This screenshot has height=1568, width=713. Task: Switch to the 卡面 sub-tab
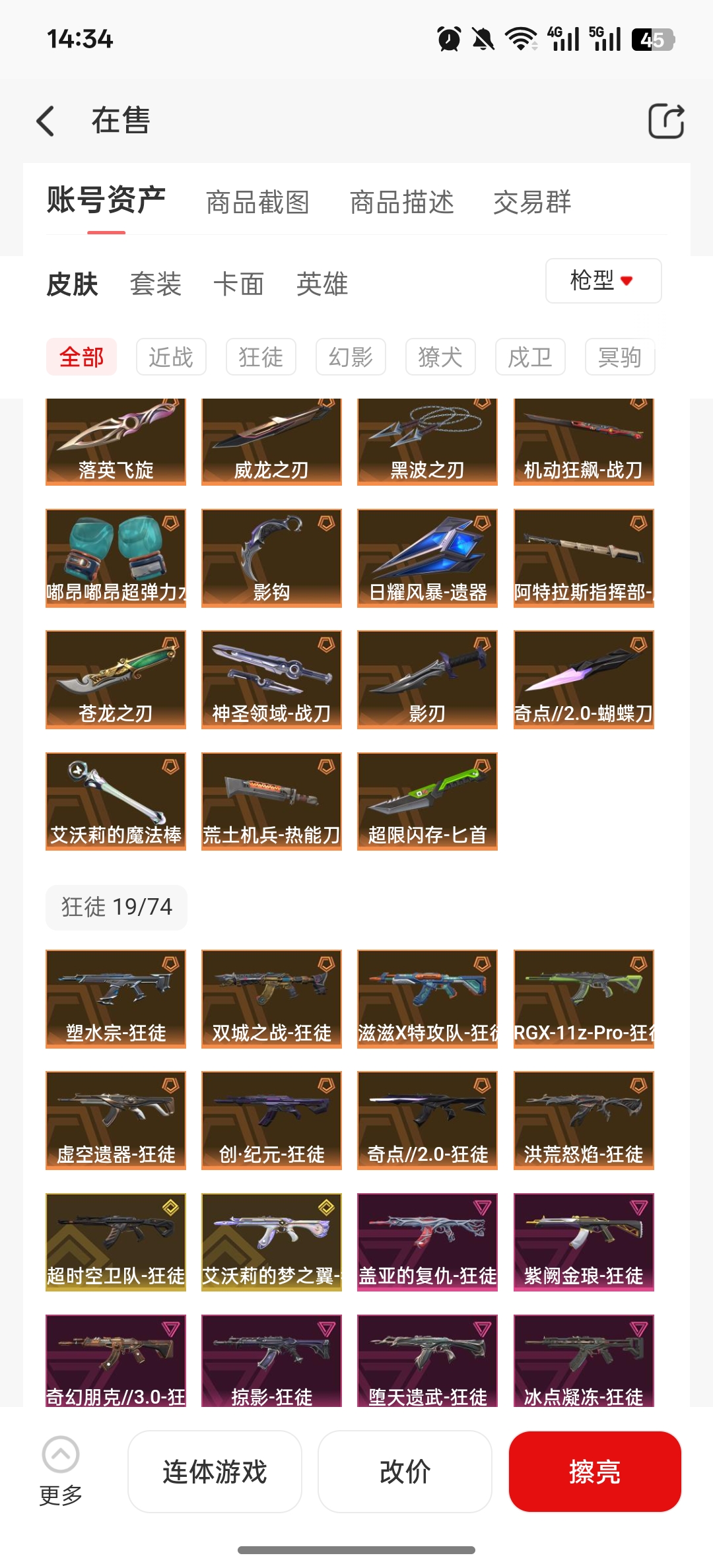238,284
